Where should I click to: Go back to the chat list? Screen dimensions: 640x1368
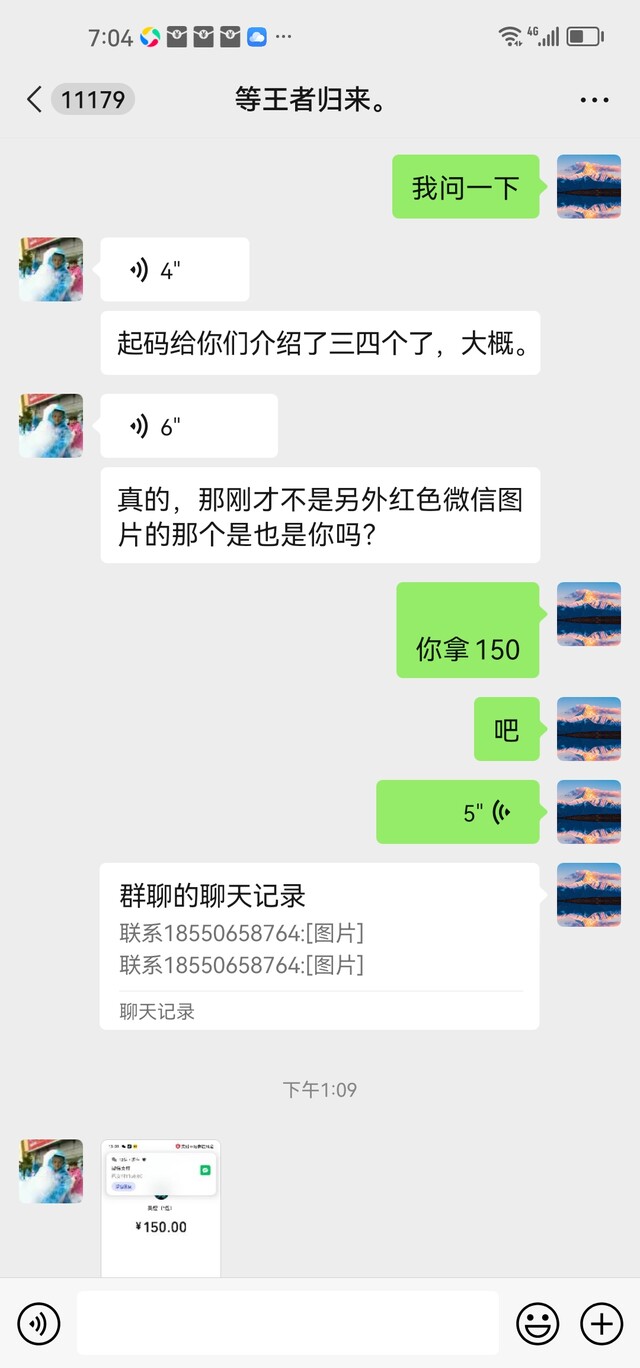tap(34, 99)
